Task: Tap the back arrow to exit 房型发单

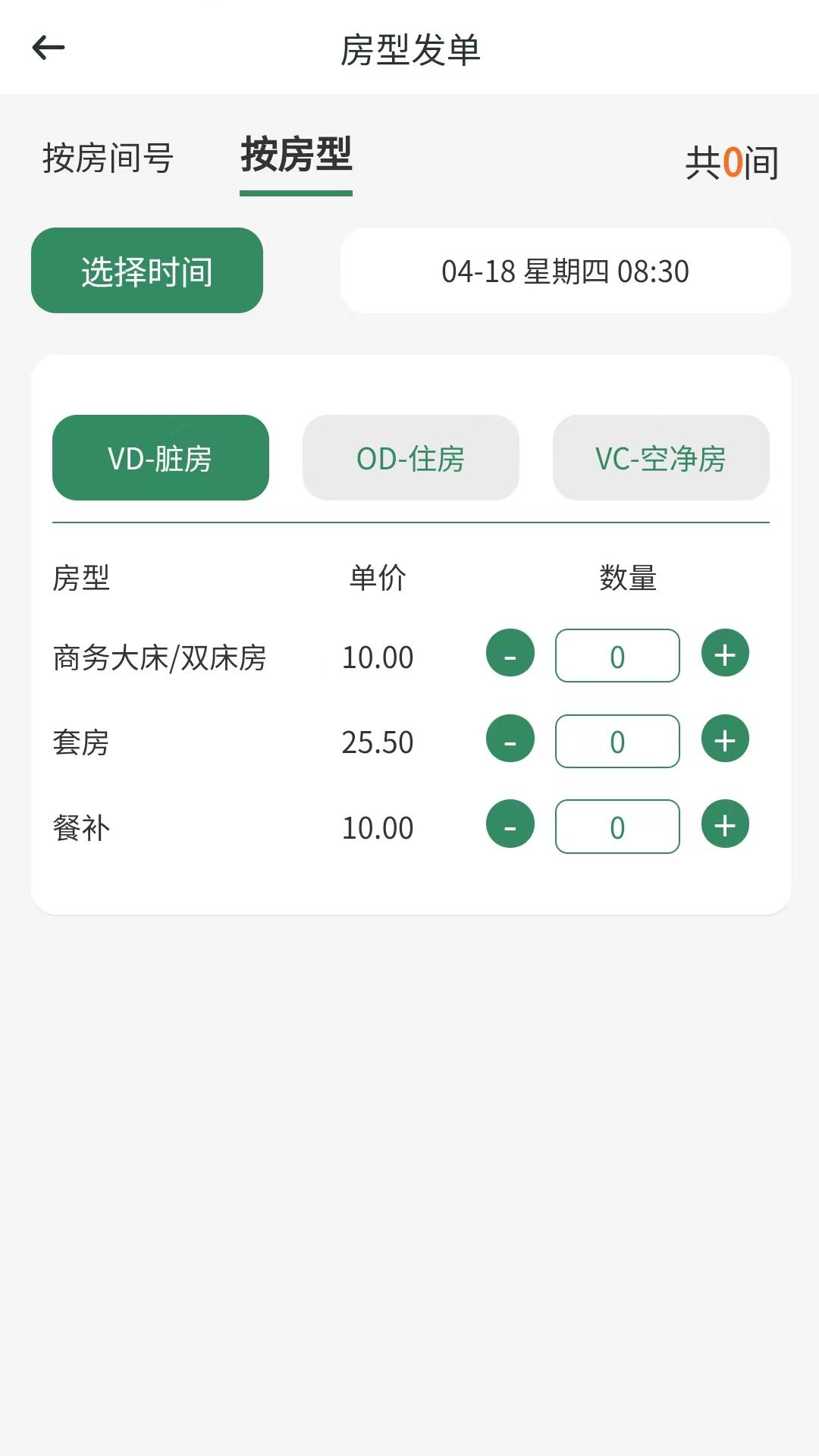Action: (x=48, y=47)
